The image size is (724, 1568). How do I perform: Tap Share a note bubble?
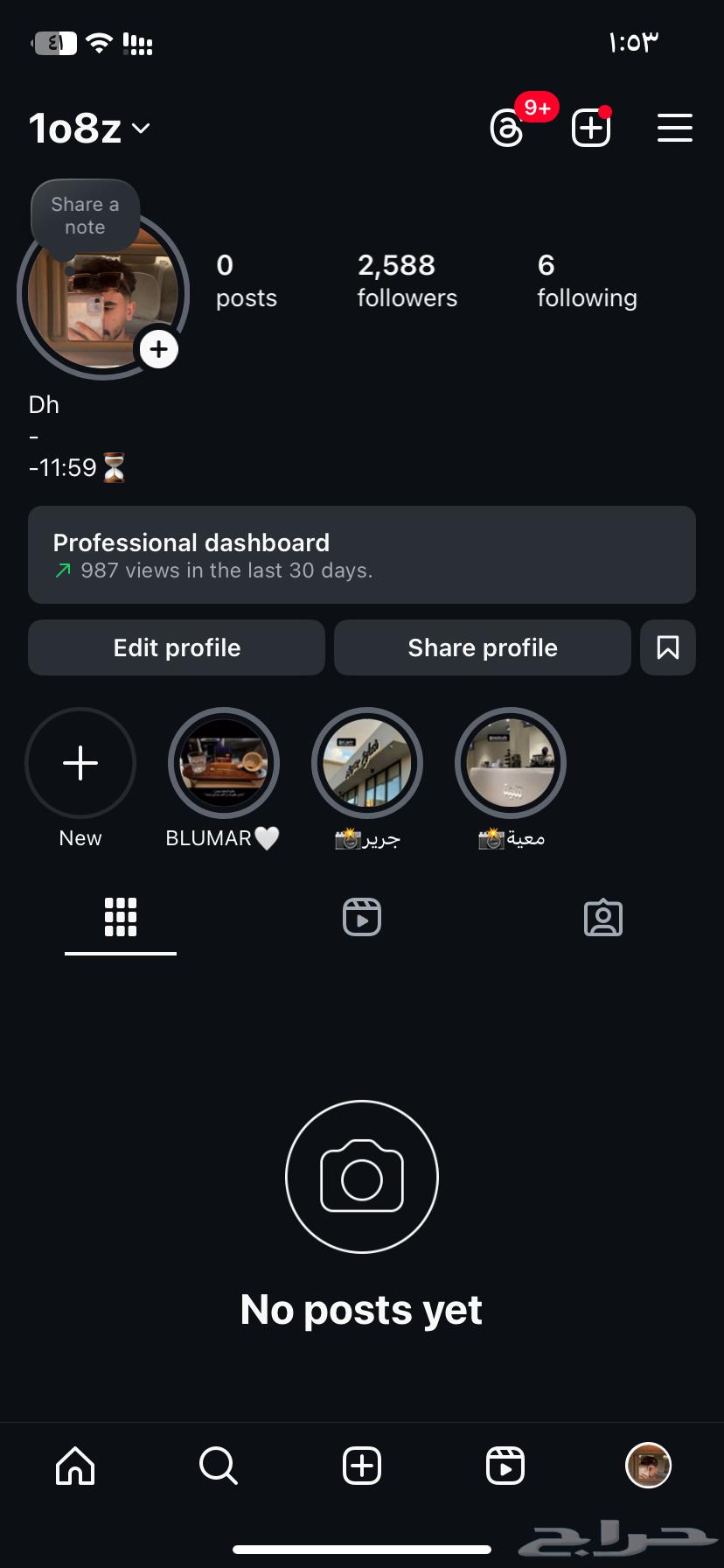click(84, 215)
